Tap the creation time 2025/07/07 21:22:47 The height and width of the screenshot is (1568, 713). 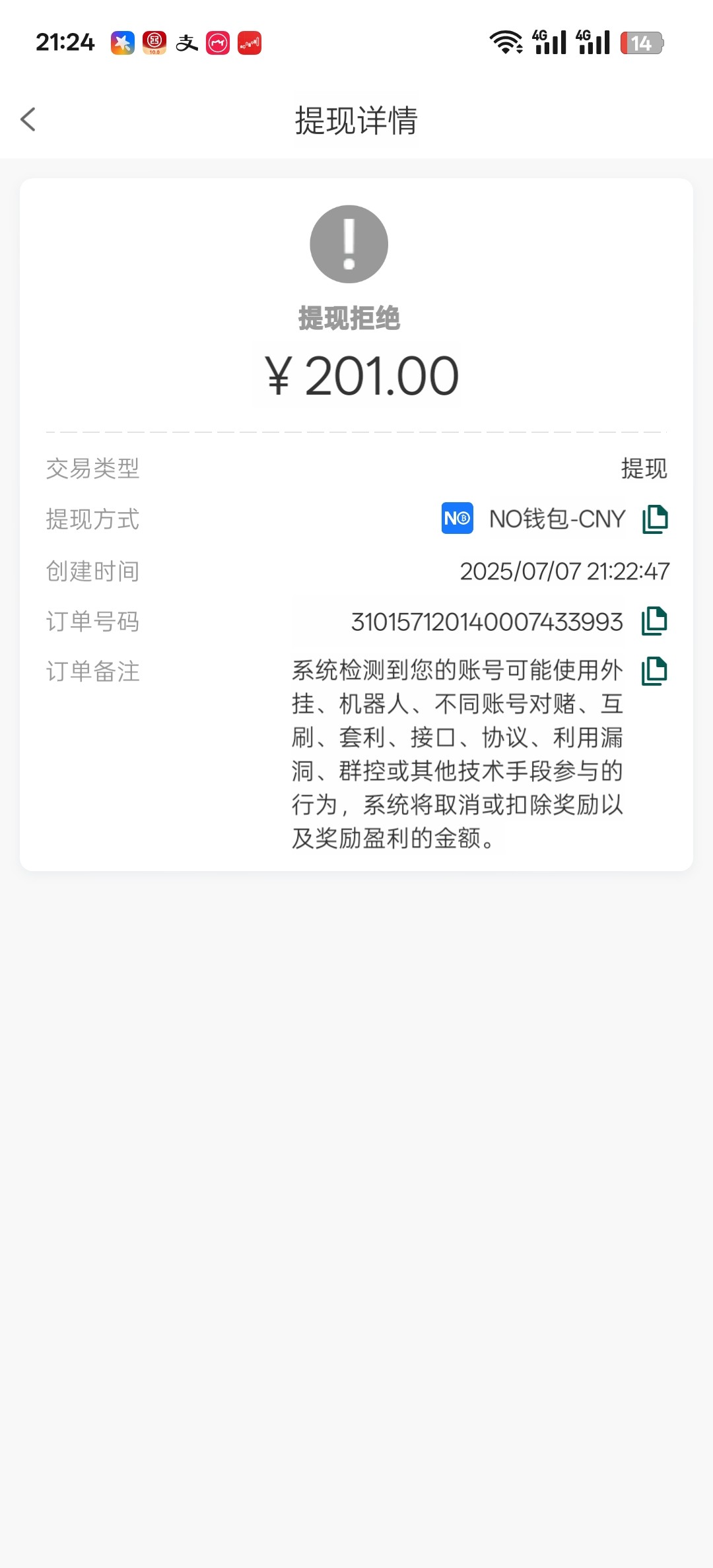[x=566, y=572]
